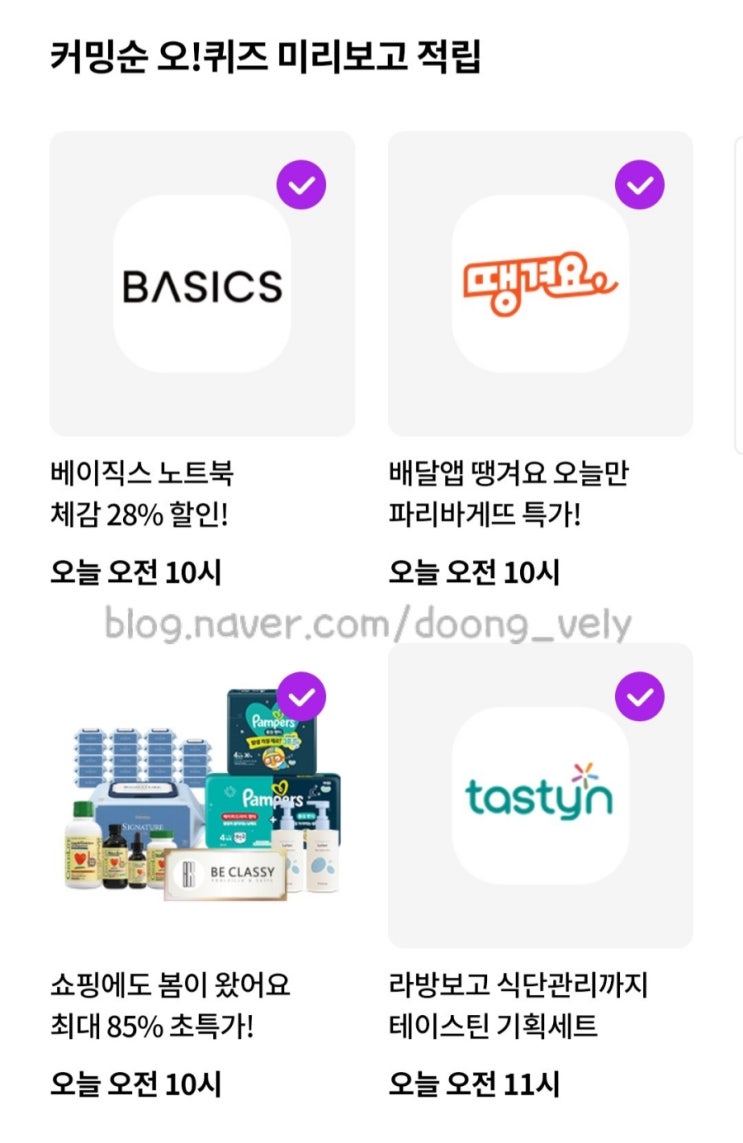Toggle the purple check on the 땡겨요 card

pos(639,185)
